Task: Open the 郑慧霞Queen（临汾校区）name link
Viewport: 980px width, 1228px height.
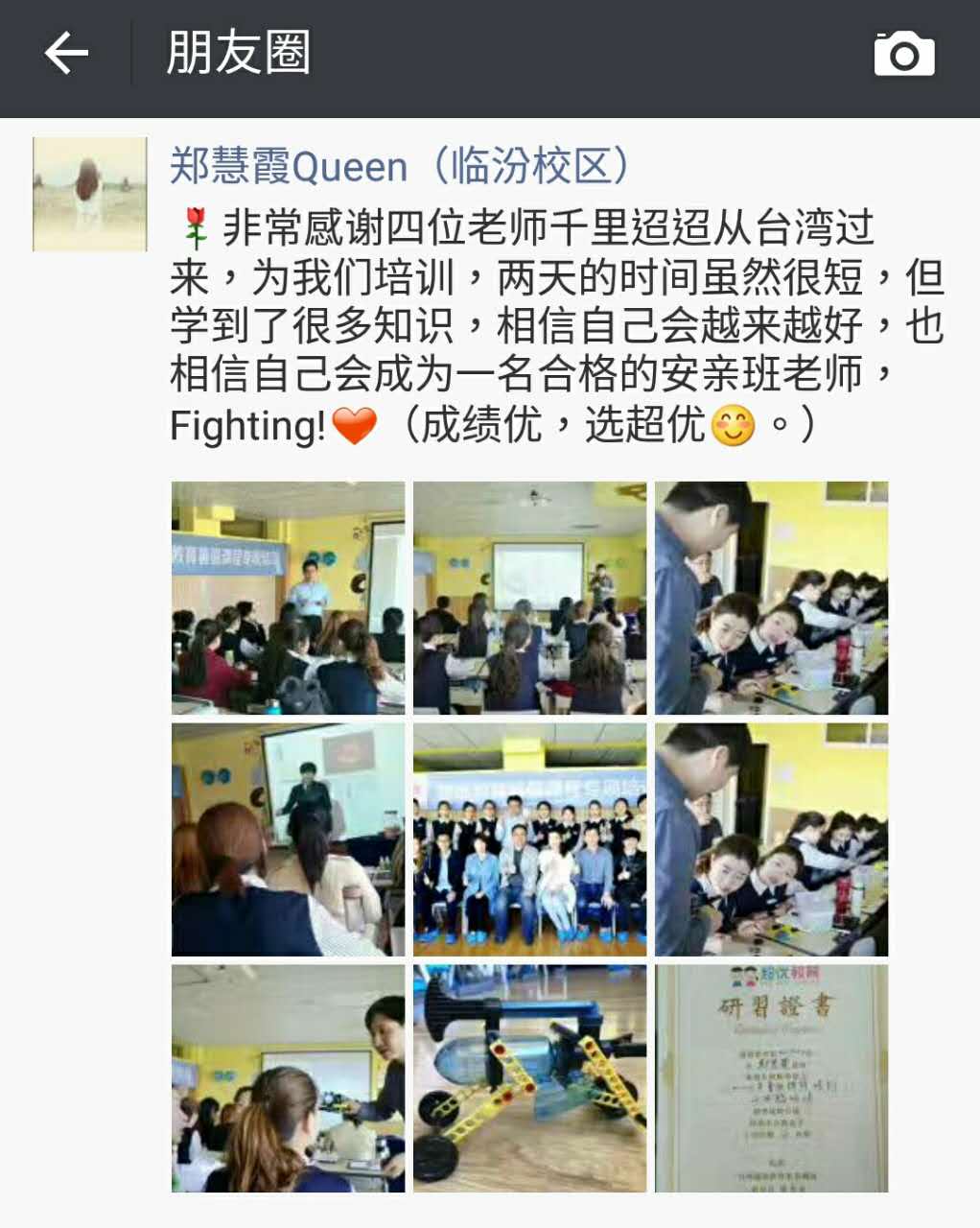Action: pos(400,167)
